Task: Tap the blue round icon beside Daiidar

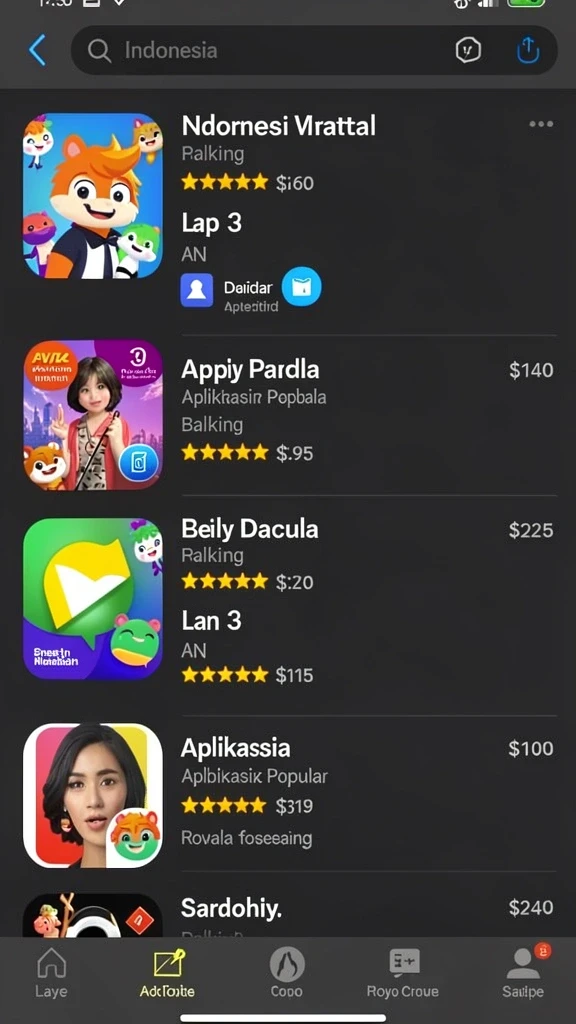Action: (301, 287)
